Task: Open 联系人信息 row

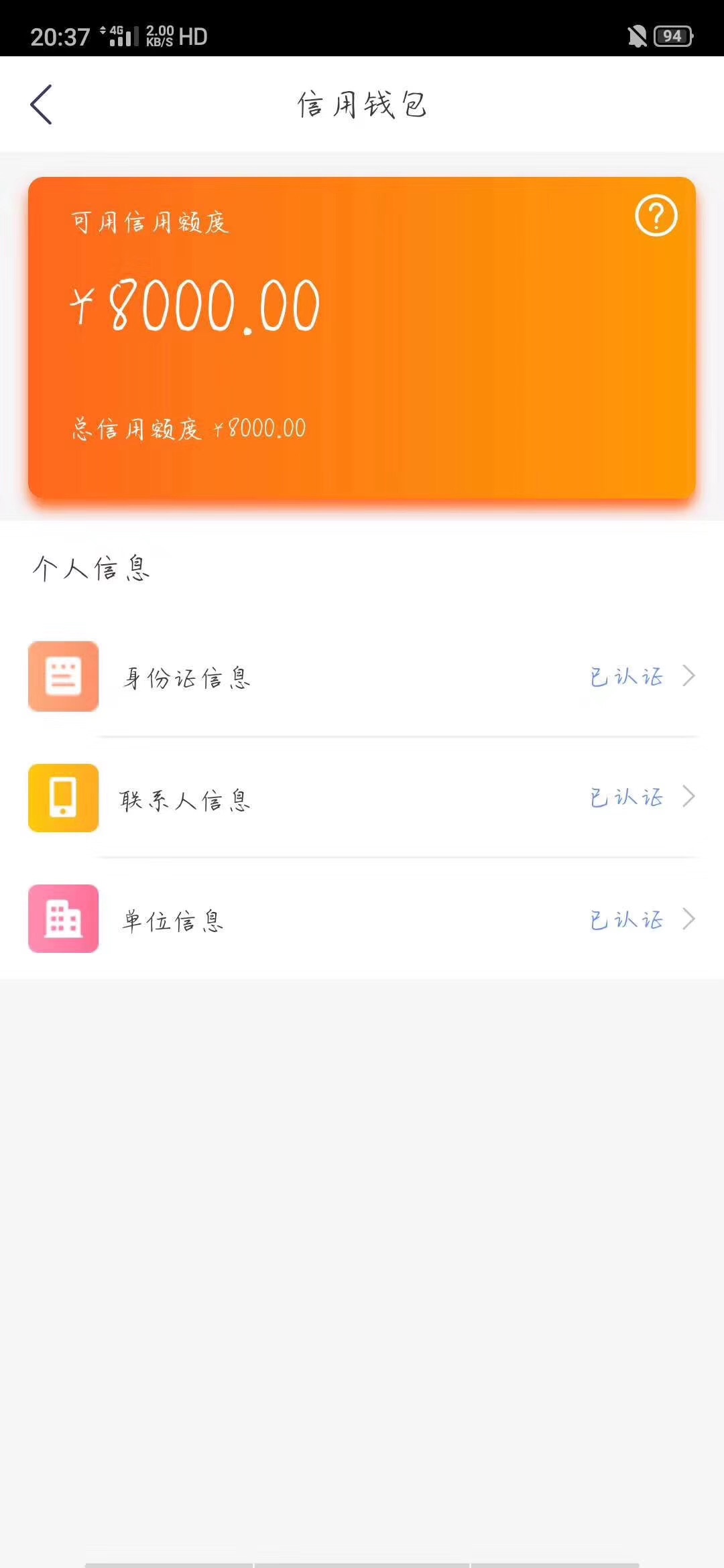Action: (362, 797)
